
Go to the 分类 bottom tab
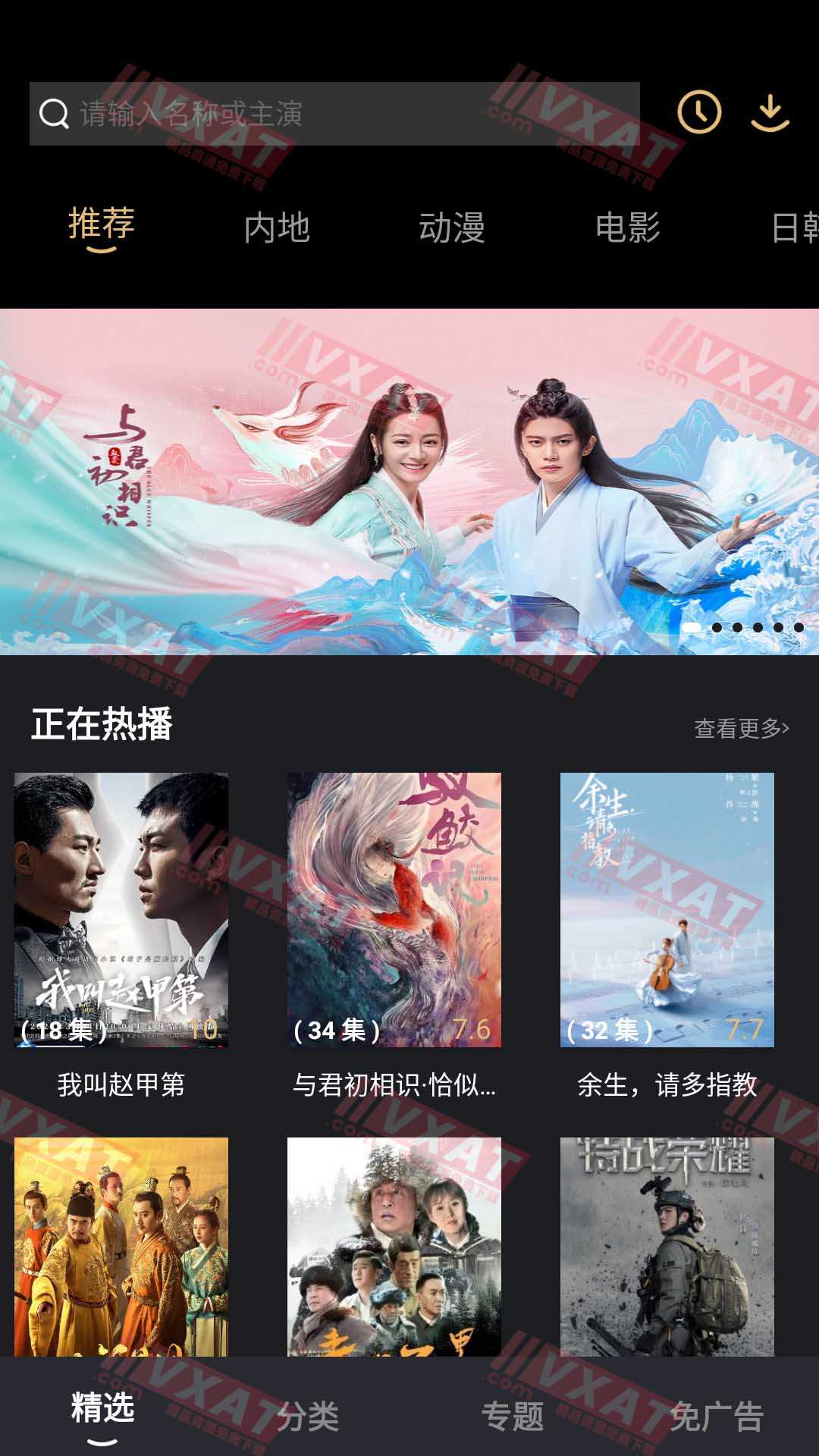pos(307,1416)
